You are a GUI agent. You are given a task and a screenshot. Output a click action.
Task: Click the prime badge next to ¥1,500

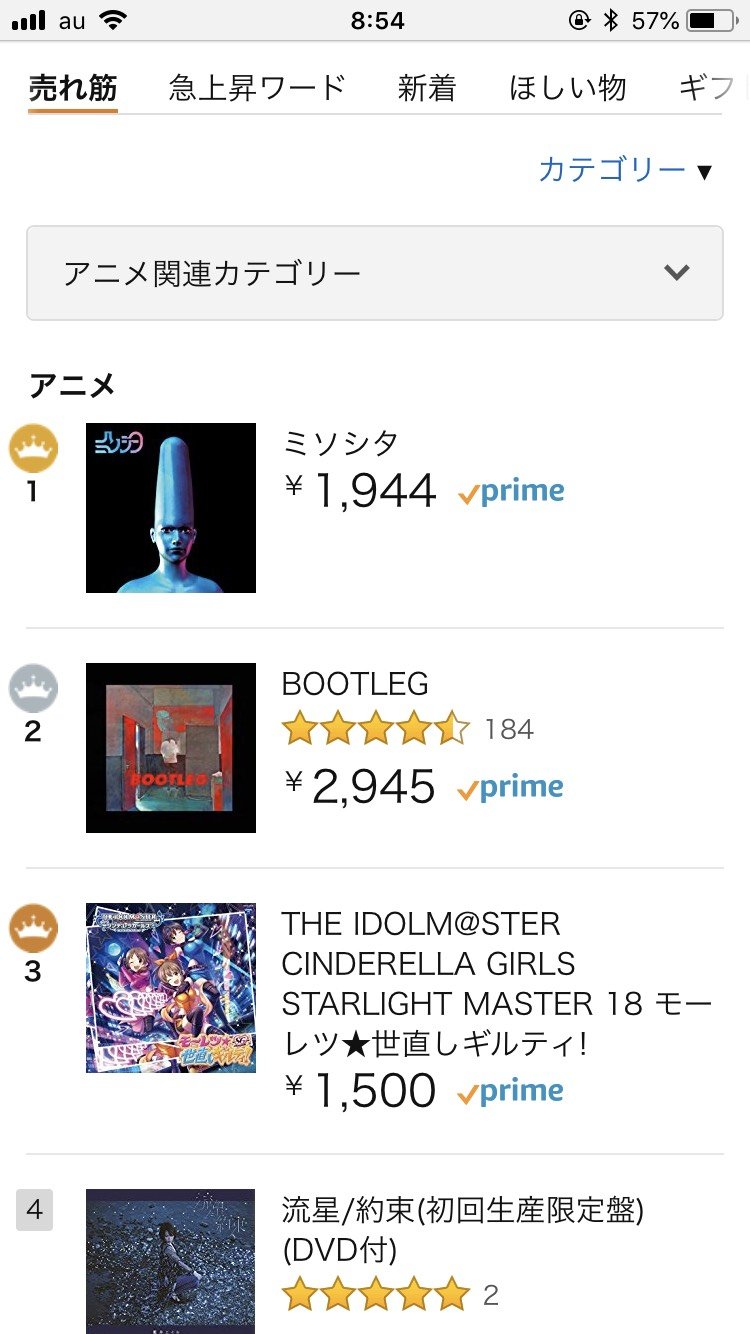point(512,1091)
